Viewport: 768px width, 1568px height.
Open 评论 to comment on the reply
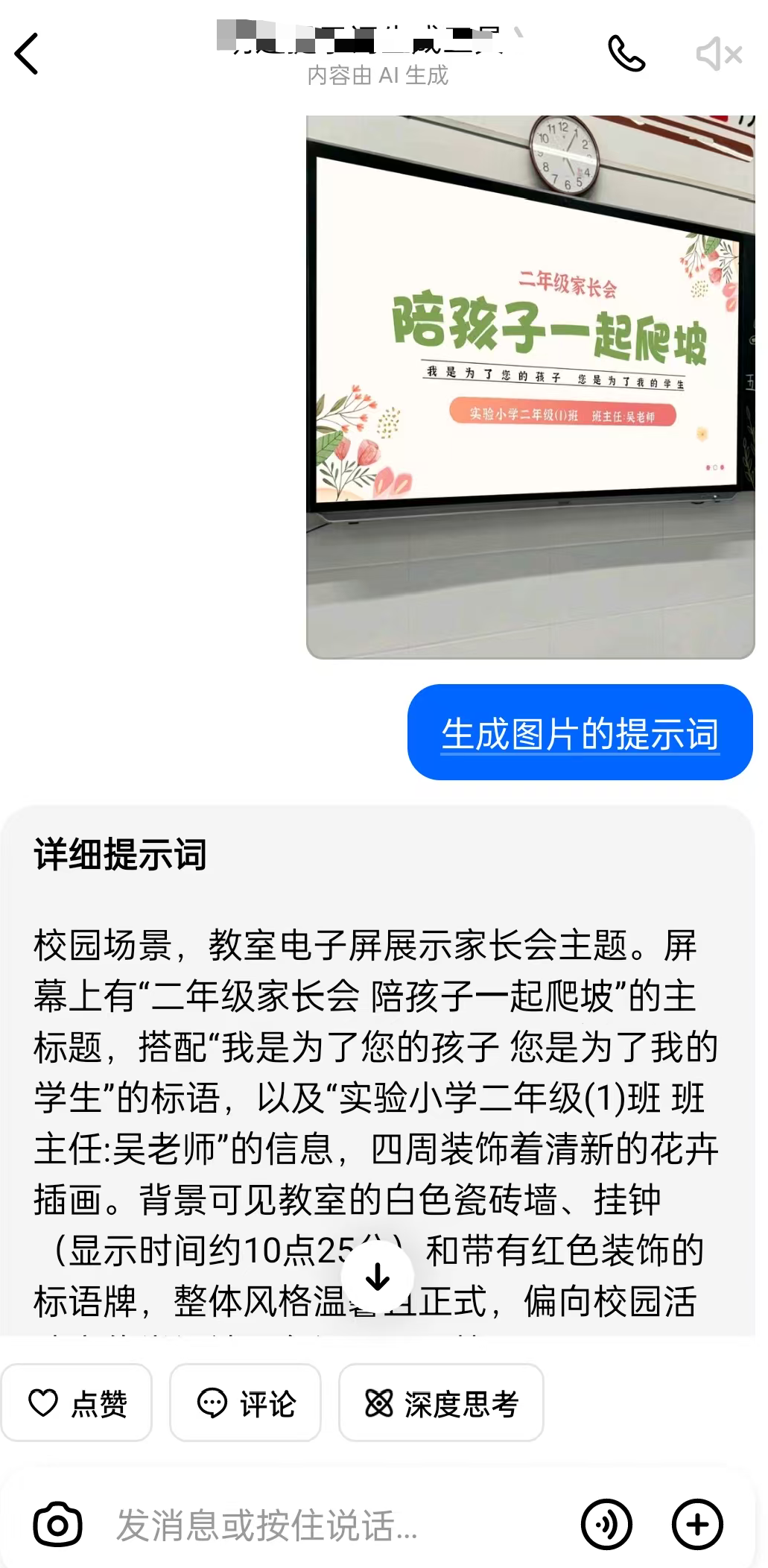(x=246, y=1403)
